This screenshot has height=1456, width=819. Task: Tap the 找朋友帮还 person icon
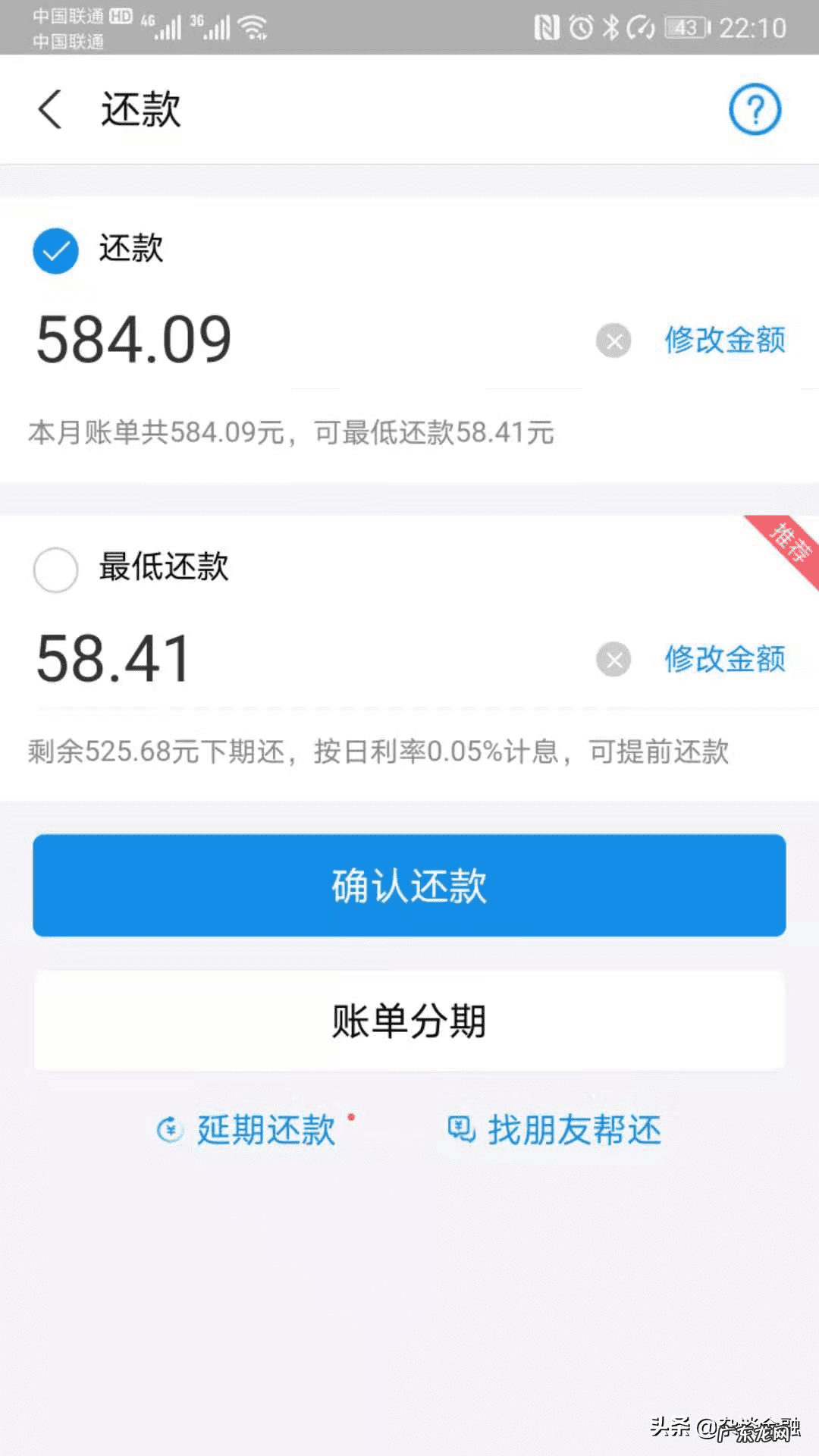(460, 1130)
